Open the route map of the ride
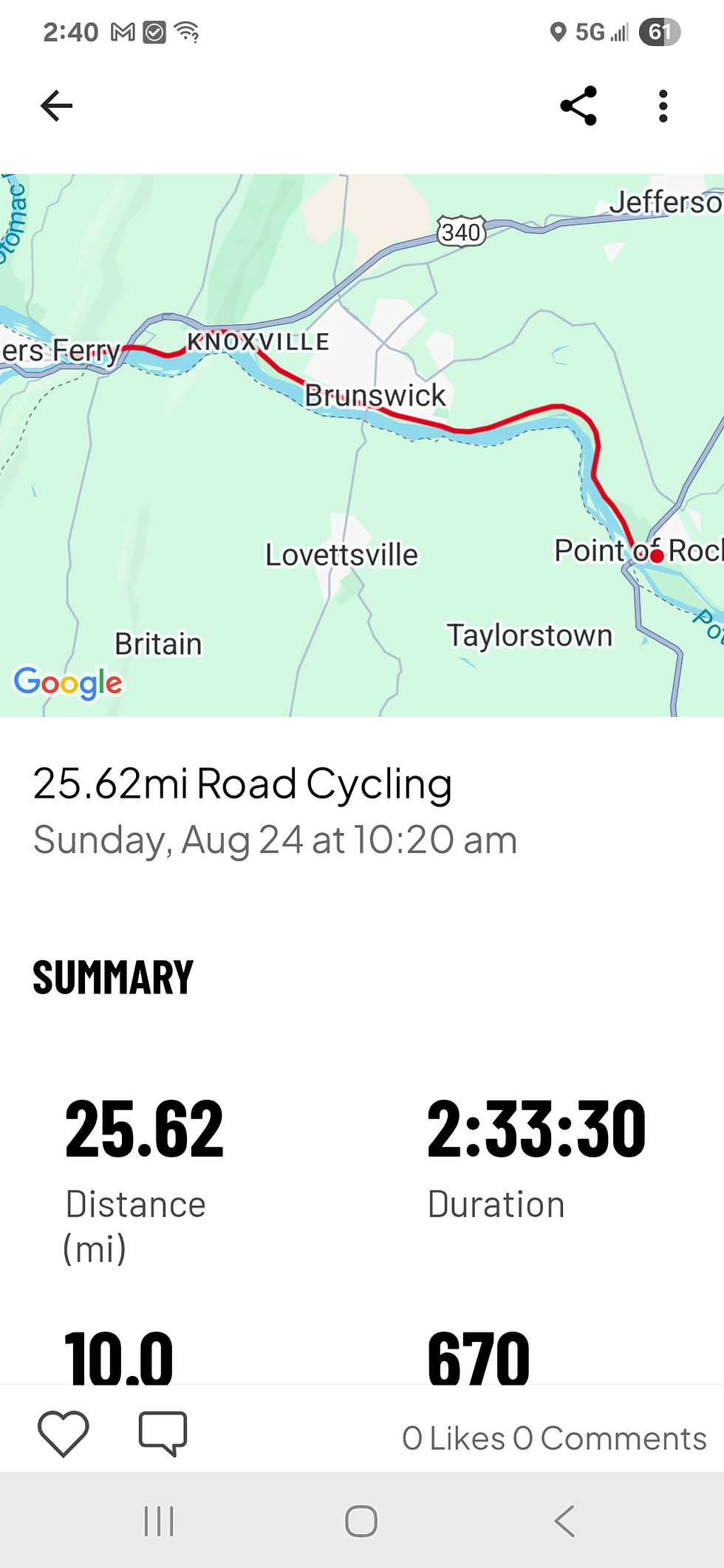Image resolution: width=724 pixels, height=1568 pixels. [x=362, y=445]
